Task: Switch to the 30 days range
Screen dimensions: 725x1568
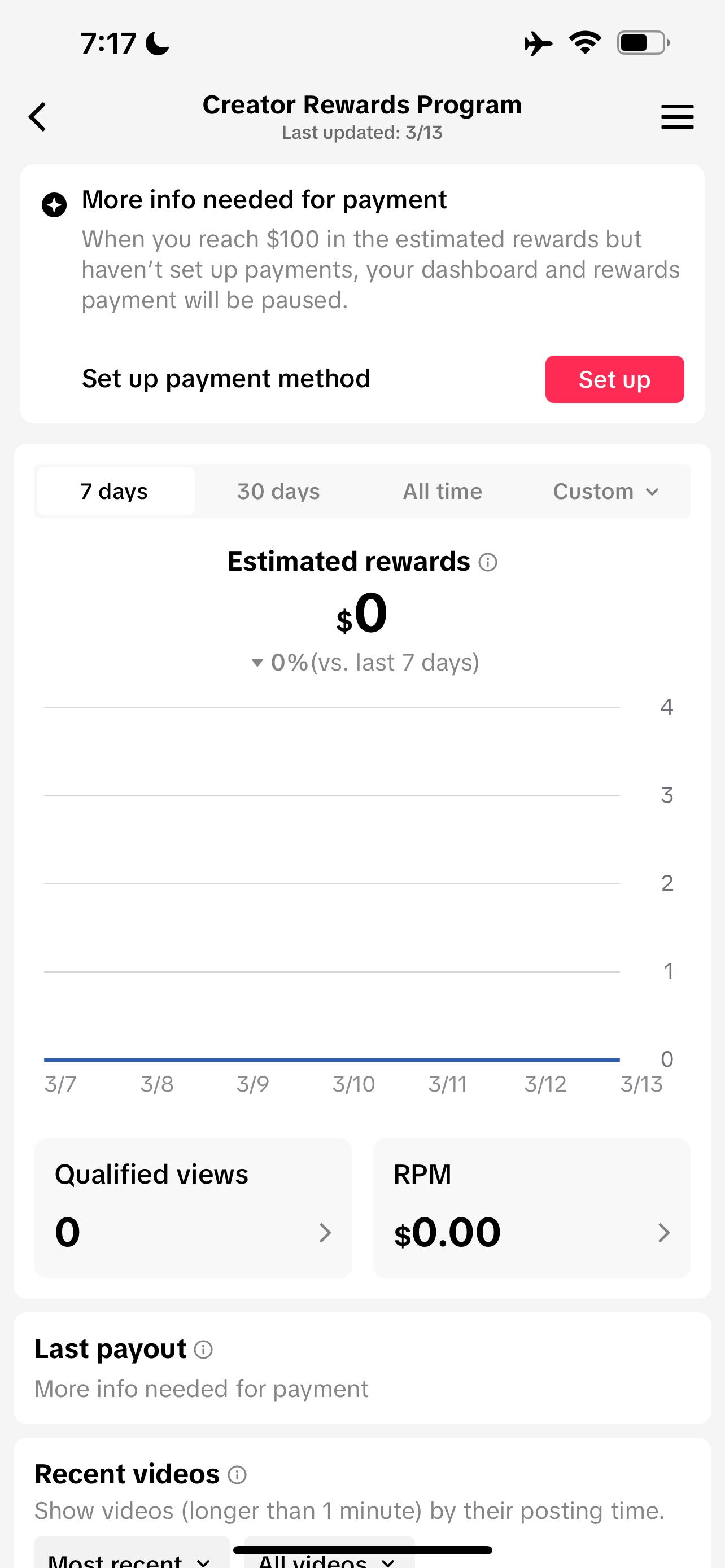Action: click(278, 491)
